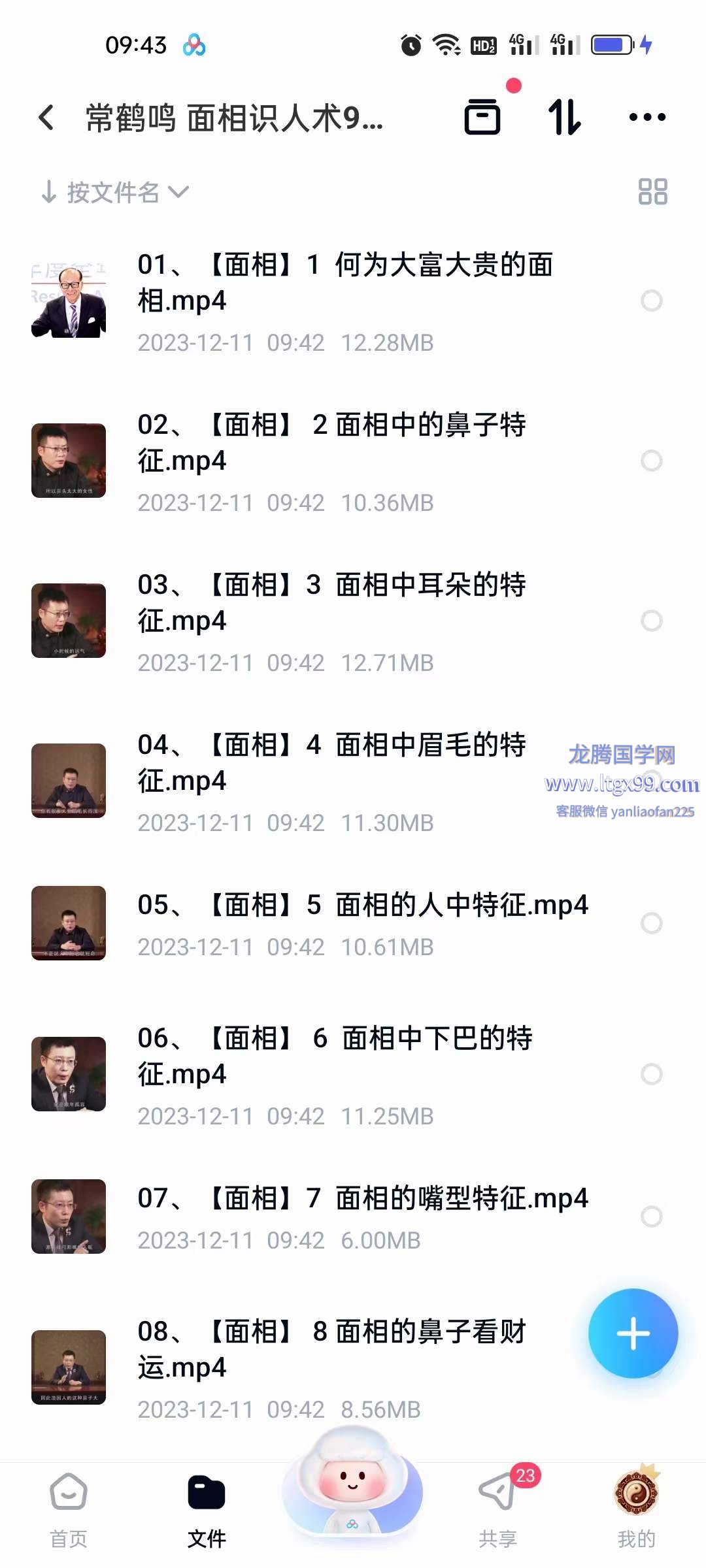
Task: Go back from the folder view
Action: [x=46, y=118]
